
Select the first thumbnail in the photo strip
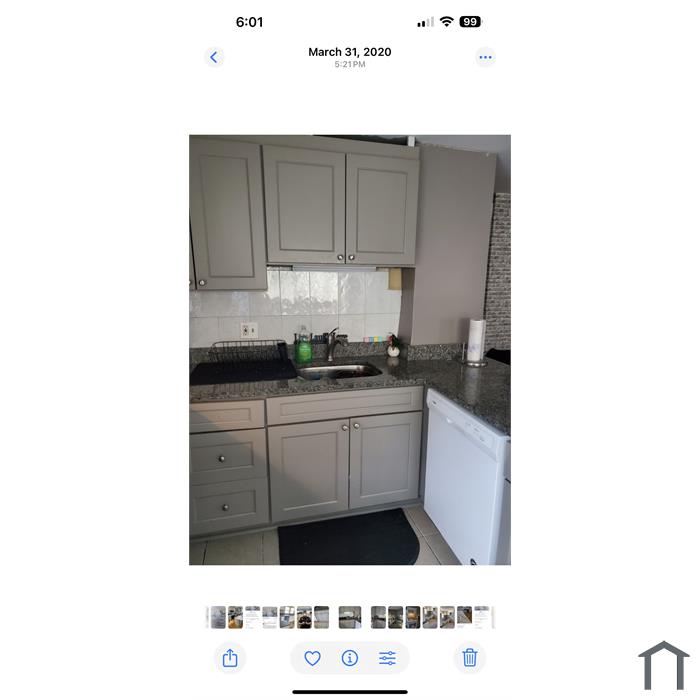(217, 617)
